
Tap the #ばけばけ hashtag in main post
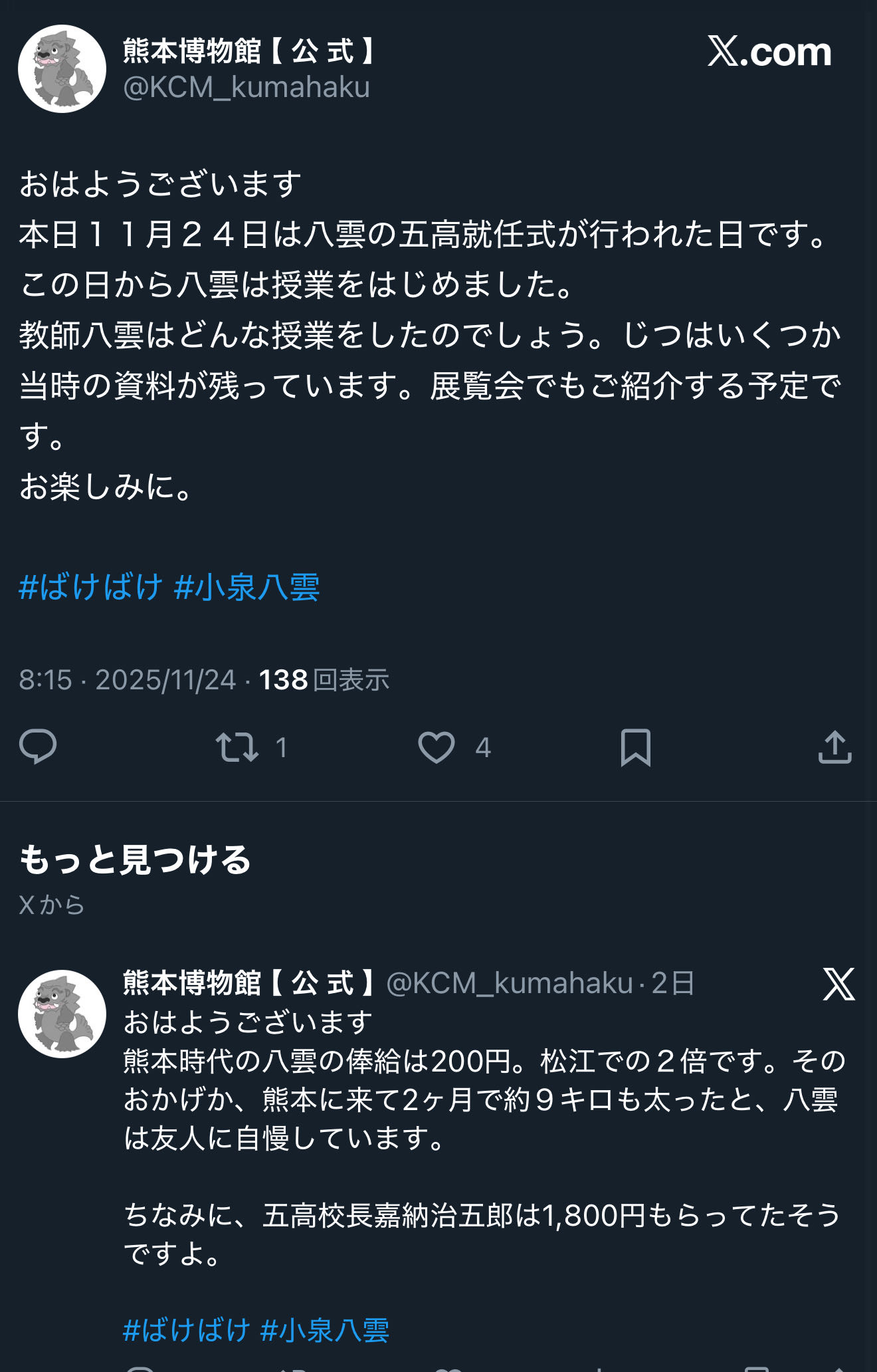click(91, 587)
